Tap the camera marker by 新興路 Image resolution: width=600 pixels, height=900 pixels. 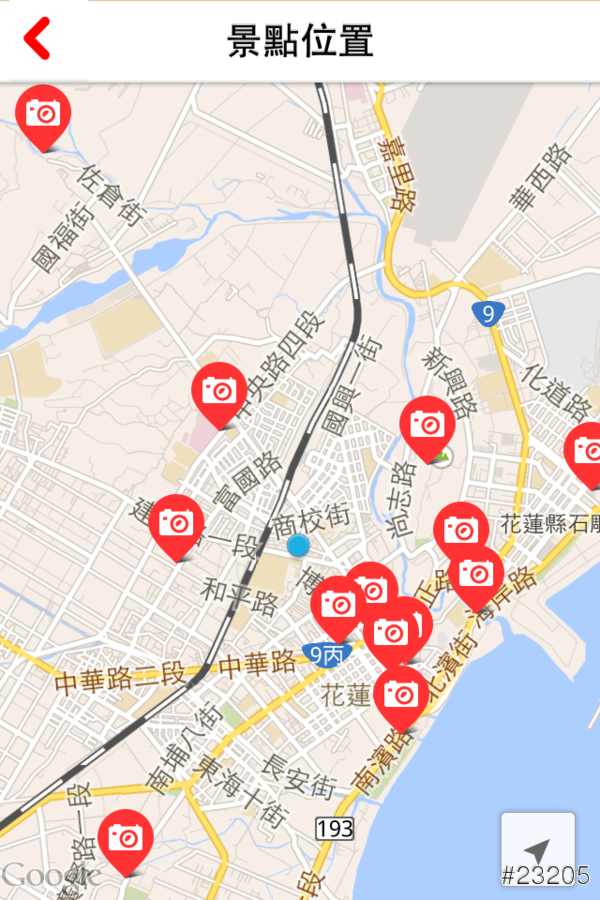click(x=427, y=425)
